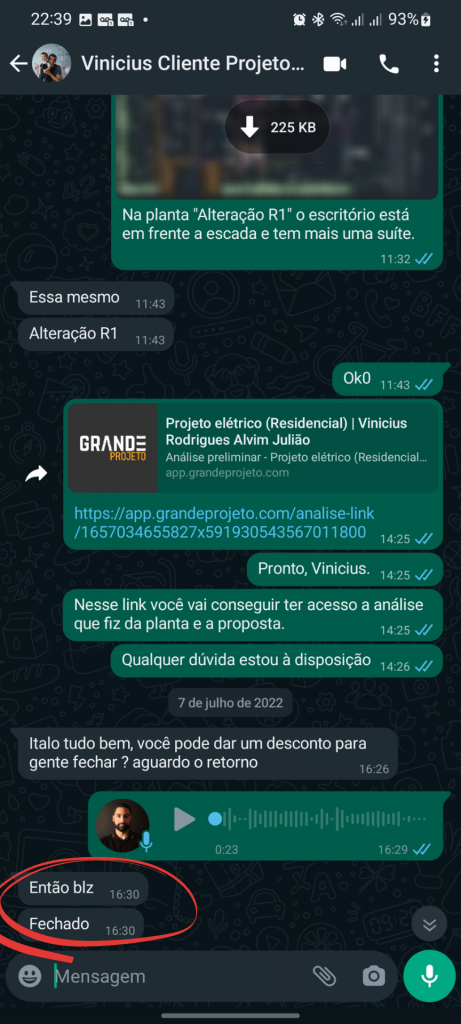The height and width of the screenshot is (1024, 461).
Task: Play the 0:23 voice message
Action: click(184, 819)
